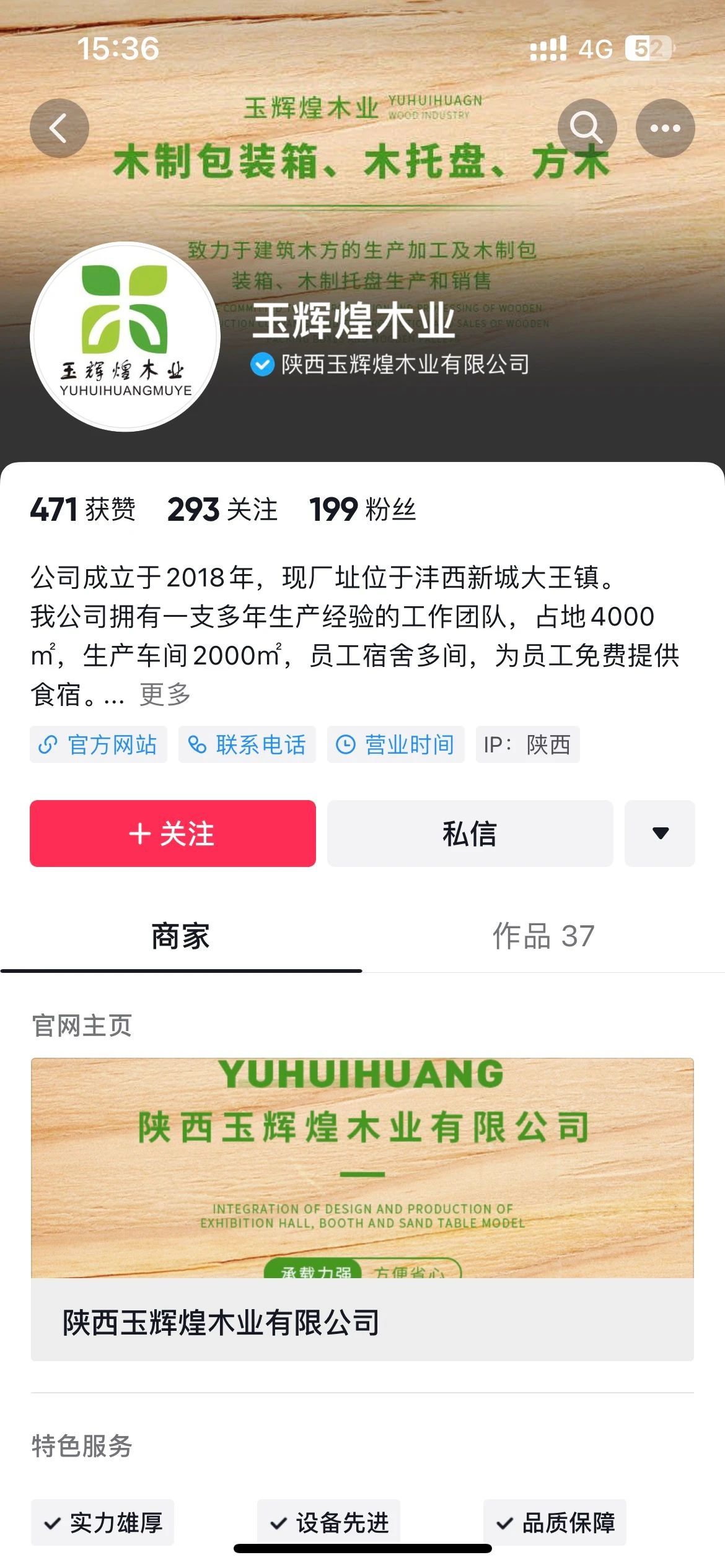View the 199 粉丝 followers list
The height and width of the screenshot is (1568, 725).
362,510
